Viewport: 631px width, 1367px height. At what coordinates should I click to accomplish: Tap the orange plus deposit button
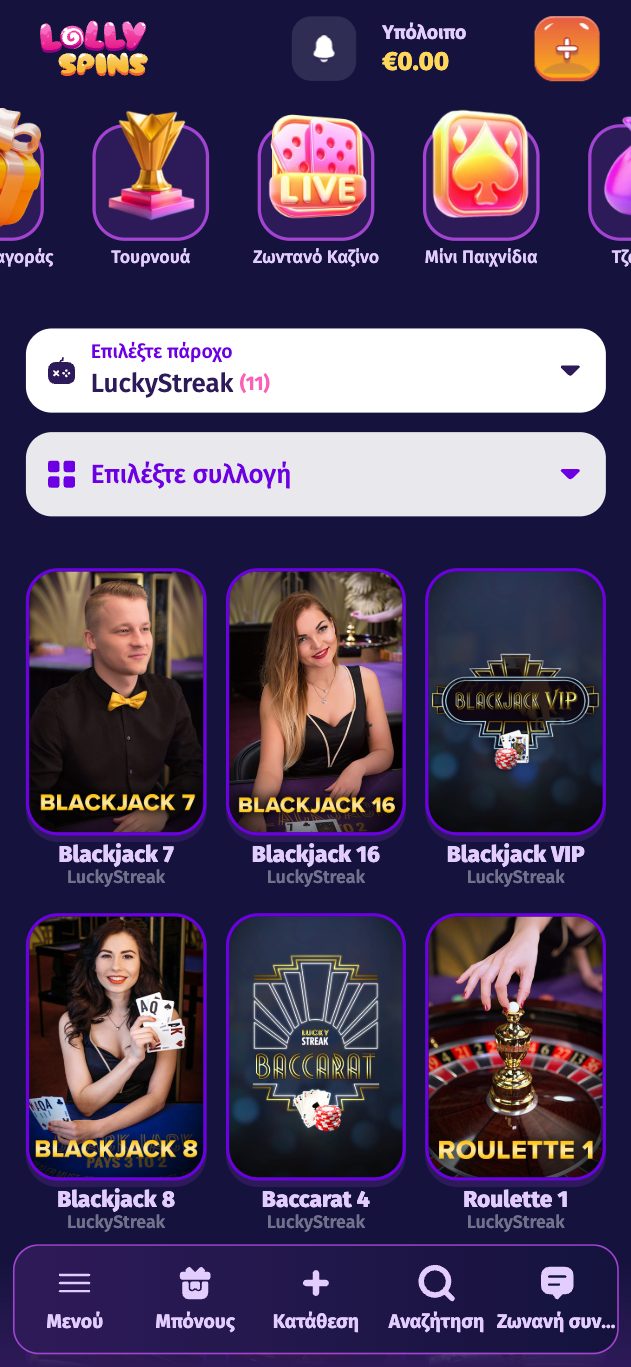pos(567,49)
